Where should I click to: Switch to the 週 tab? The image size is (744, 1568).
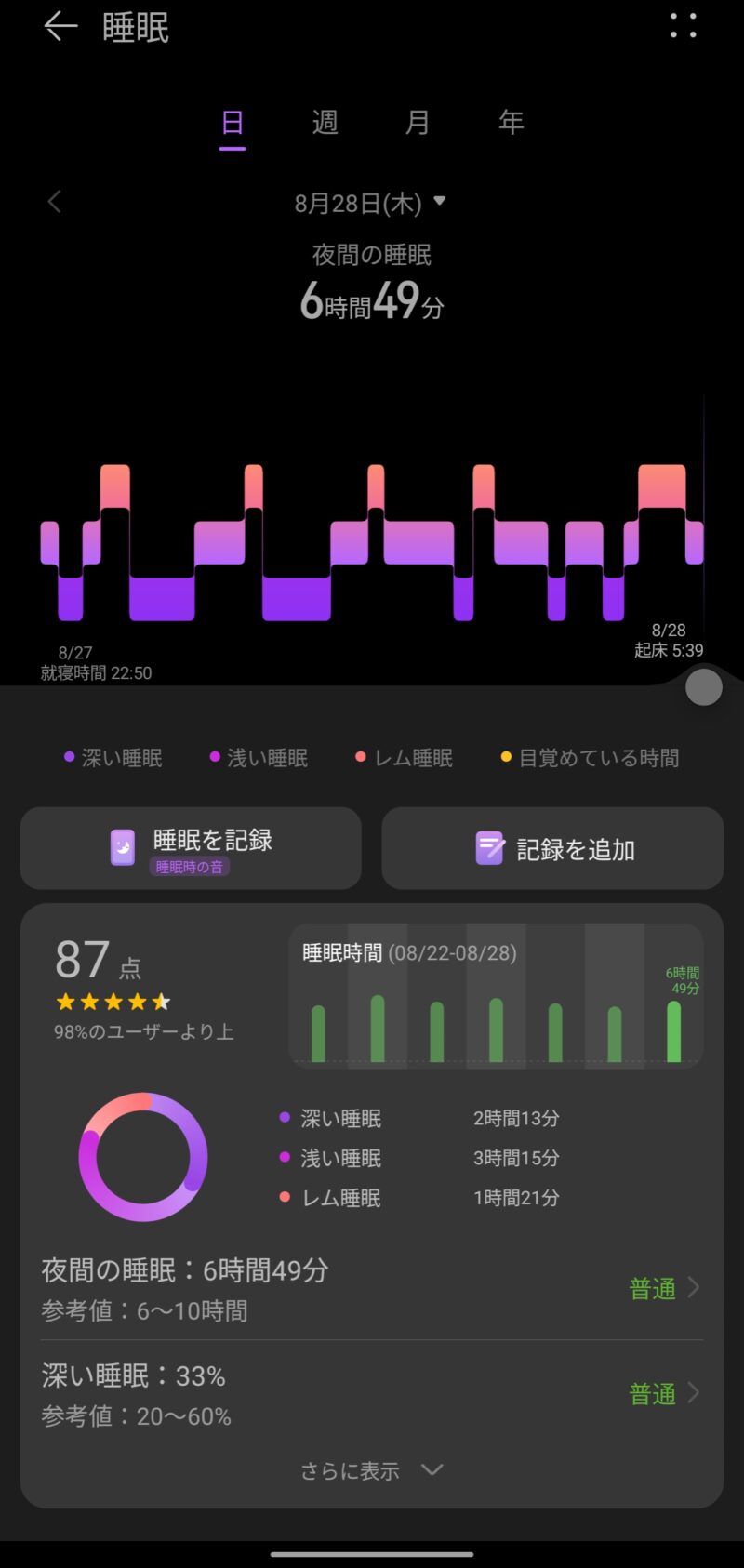coord(325,122)
